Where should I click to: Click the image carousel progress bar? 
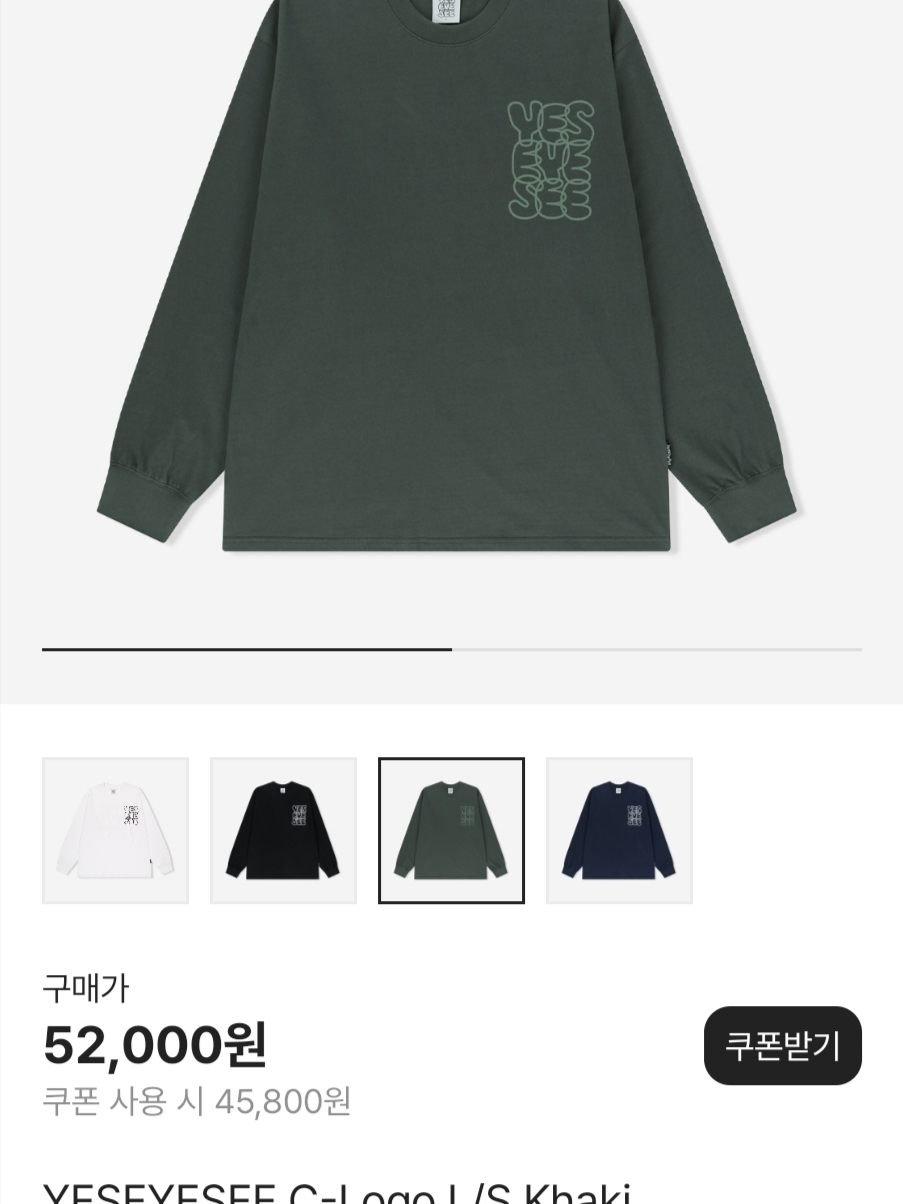(x=450, y=649)
